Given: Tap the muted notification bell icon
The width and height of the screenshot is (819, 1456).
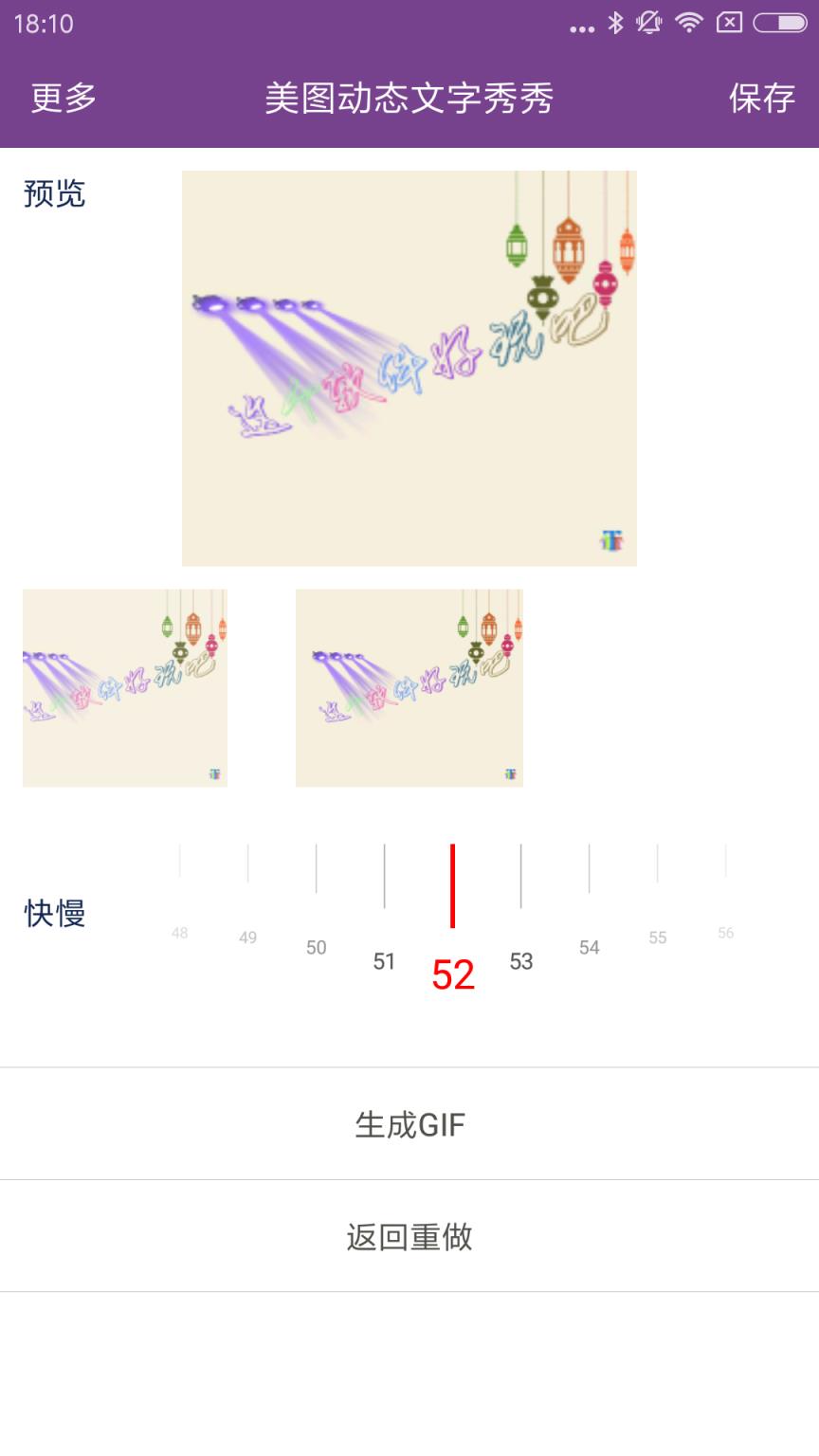Looking at the screenshot, I should click(649, 24).
